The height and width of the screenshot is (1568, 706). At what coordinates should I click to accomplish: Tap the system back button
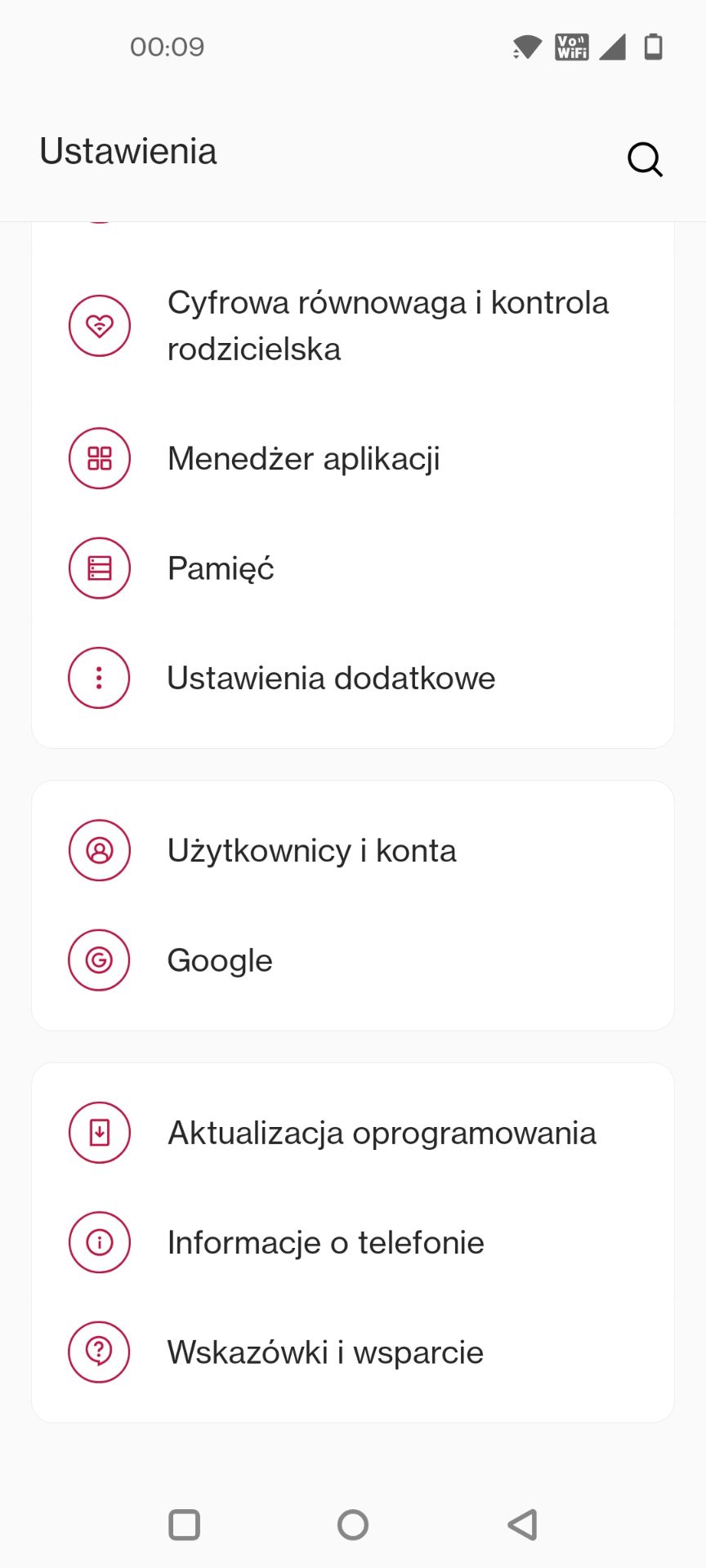[x=522, y=1525]
